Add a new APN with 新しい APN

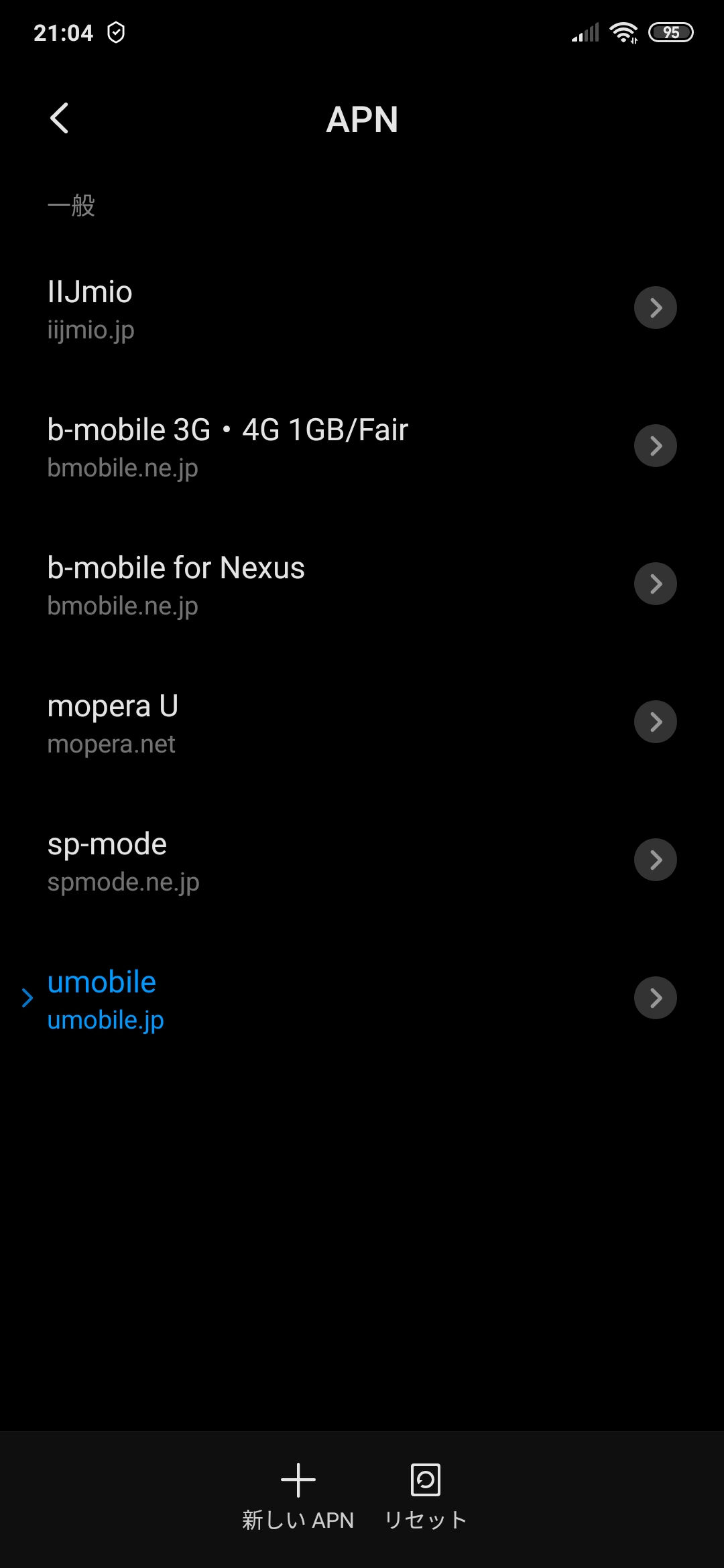298,1498
